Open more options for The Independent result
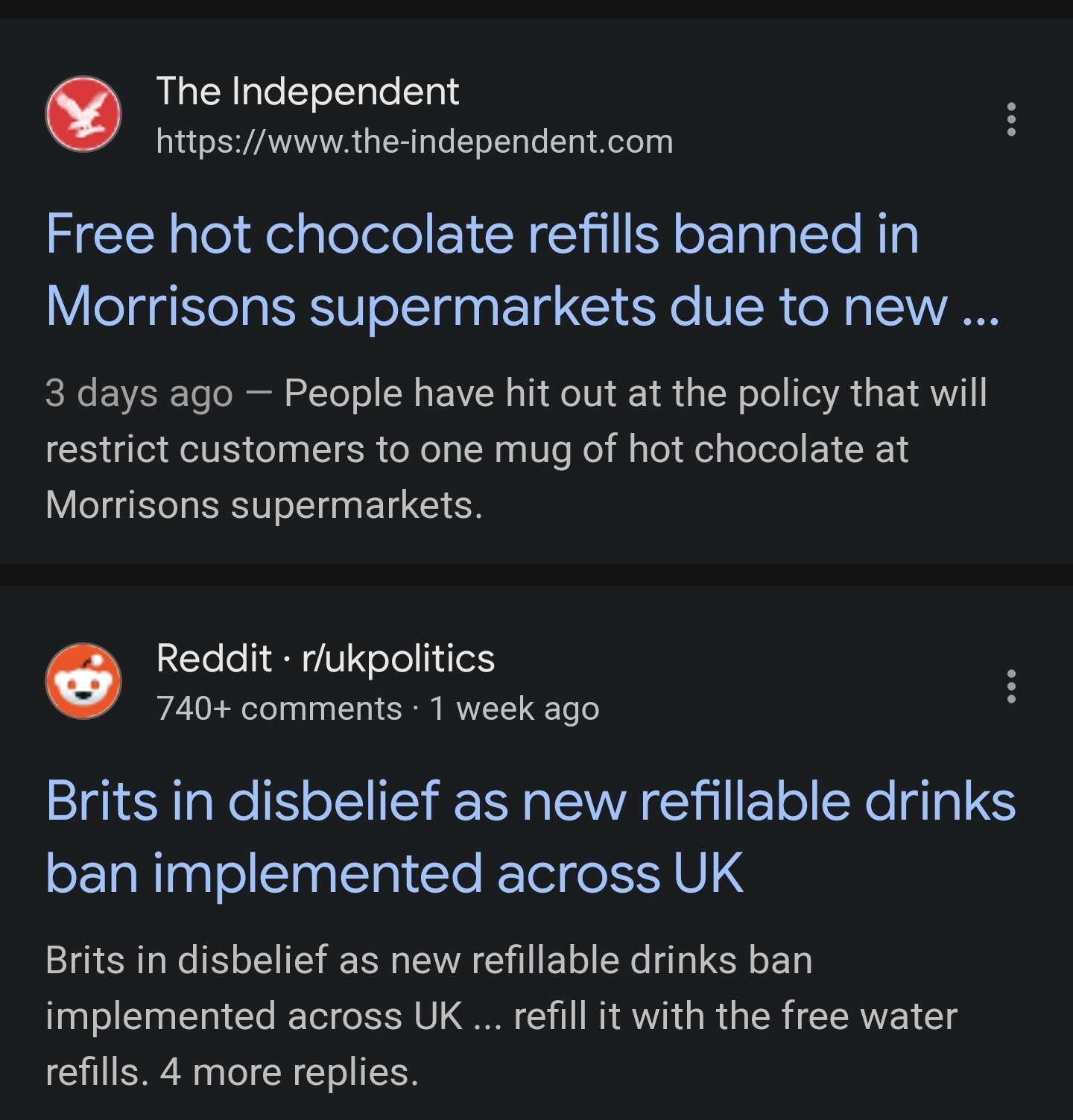1073x1120 pixels. click(x=1010, y=119)
